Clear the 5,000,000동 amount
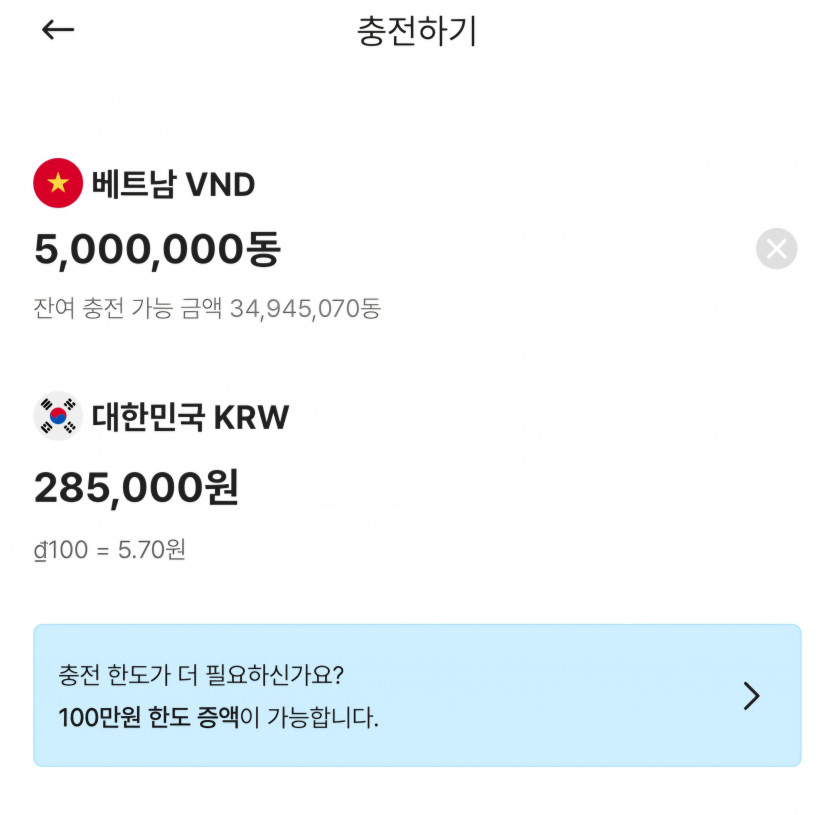The image size is (835, 815). pyautogui.click(x=776, y=249)
